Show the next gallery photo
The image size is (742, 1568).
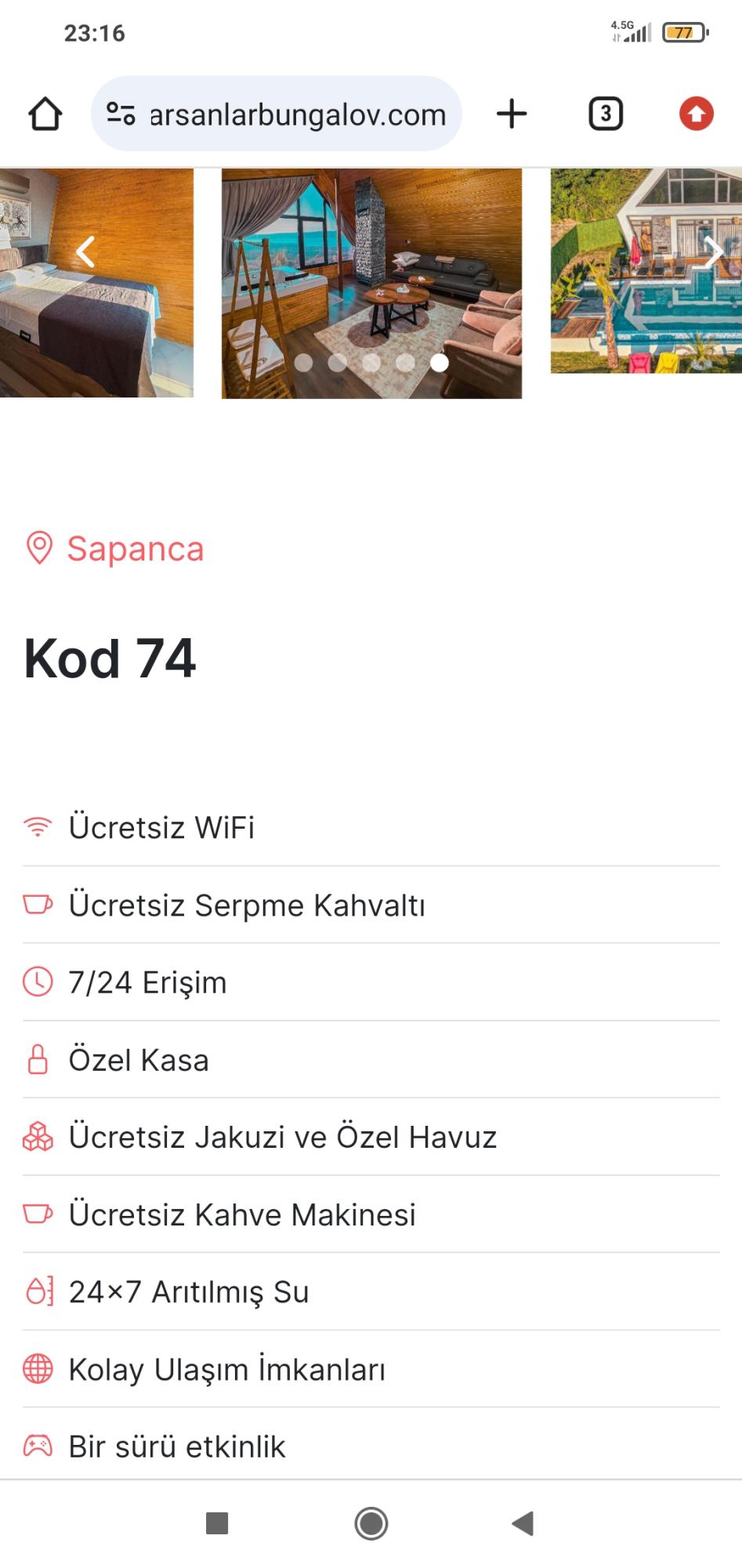click(x=713, y=252)
